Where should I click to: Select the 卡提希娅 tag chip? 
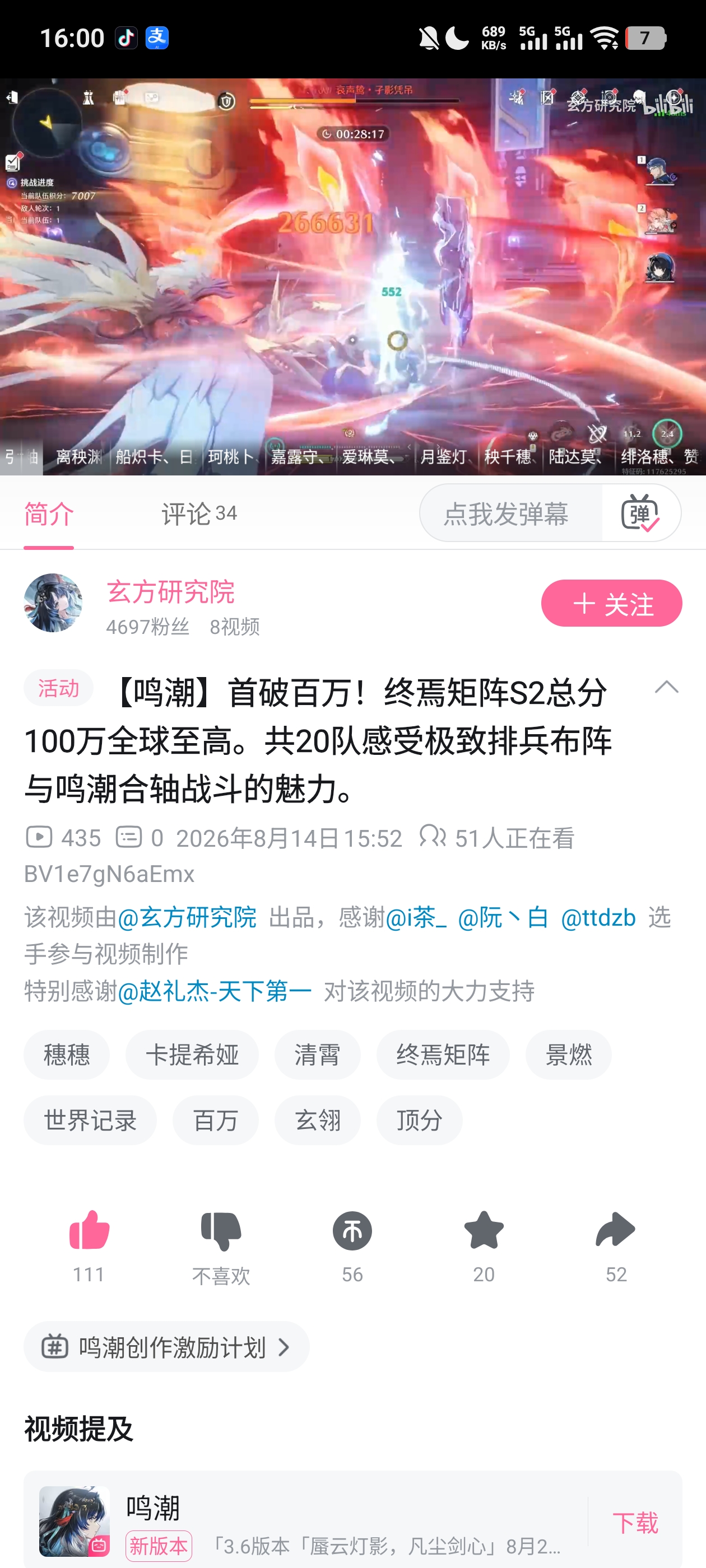192,1055
